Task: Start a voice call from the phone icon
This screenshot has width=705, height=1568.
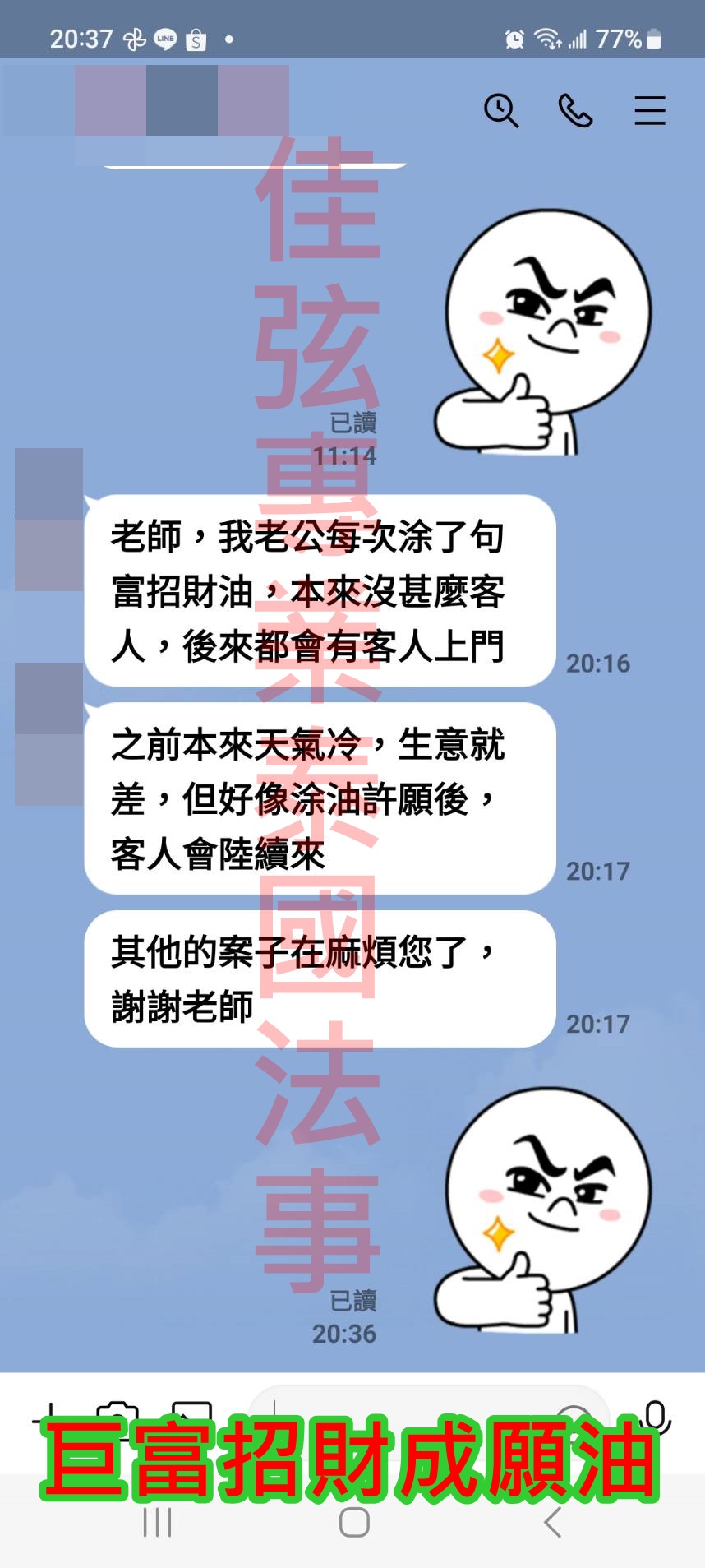Action: (x=575, y=110)
